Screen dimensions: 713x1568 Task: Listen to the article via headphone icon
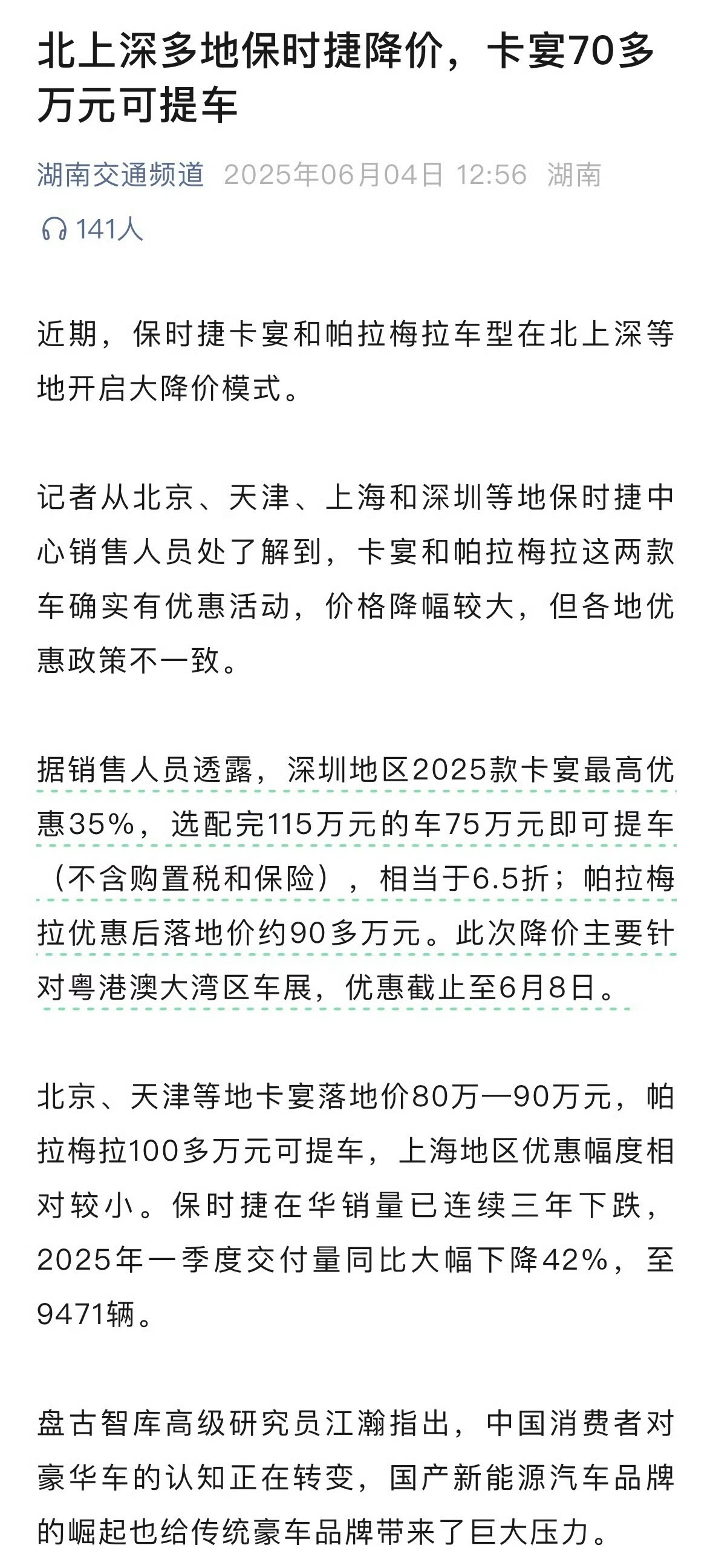click(54, 229)
